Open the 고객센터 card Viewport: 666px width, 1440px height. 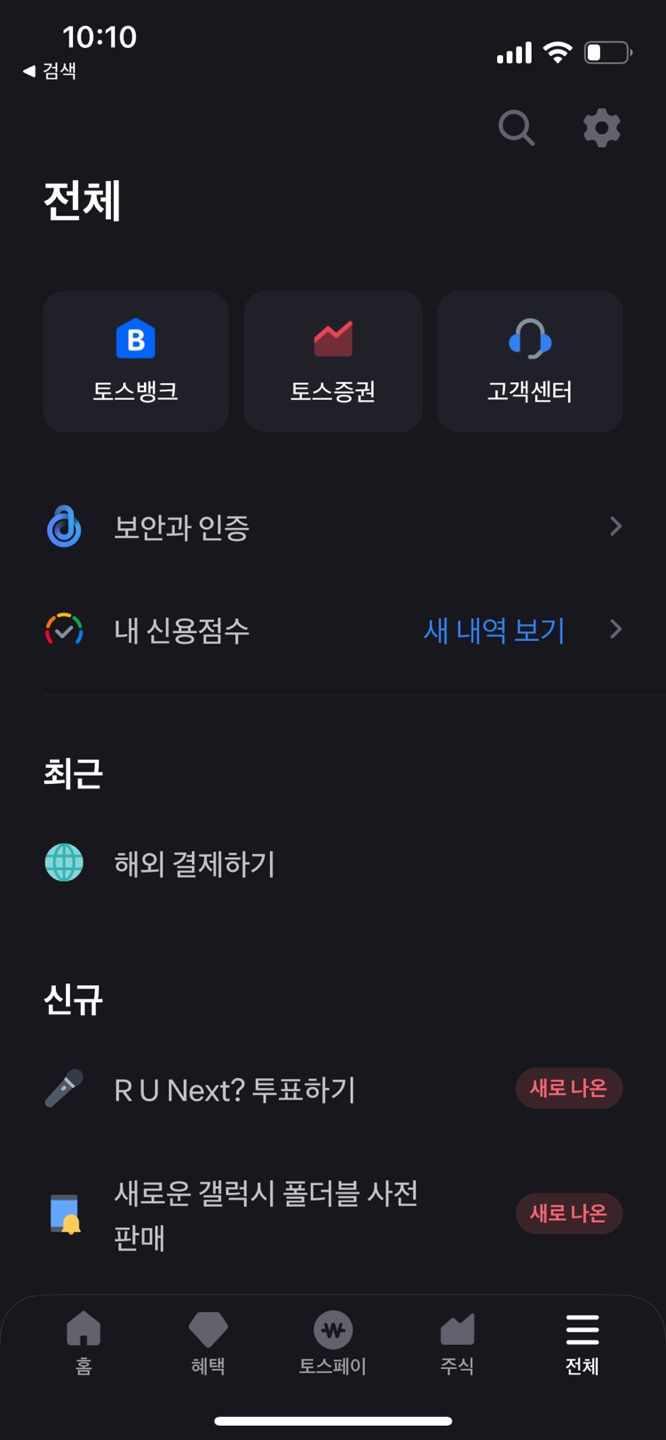(x=530, y=361)
